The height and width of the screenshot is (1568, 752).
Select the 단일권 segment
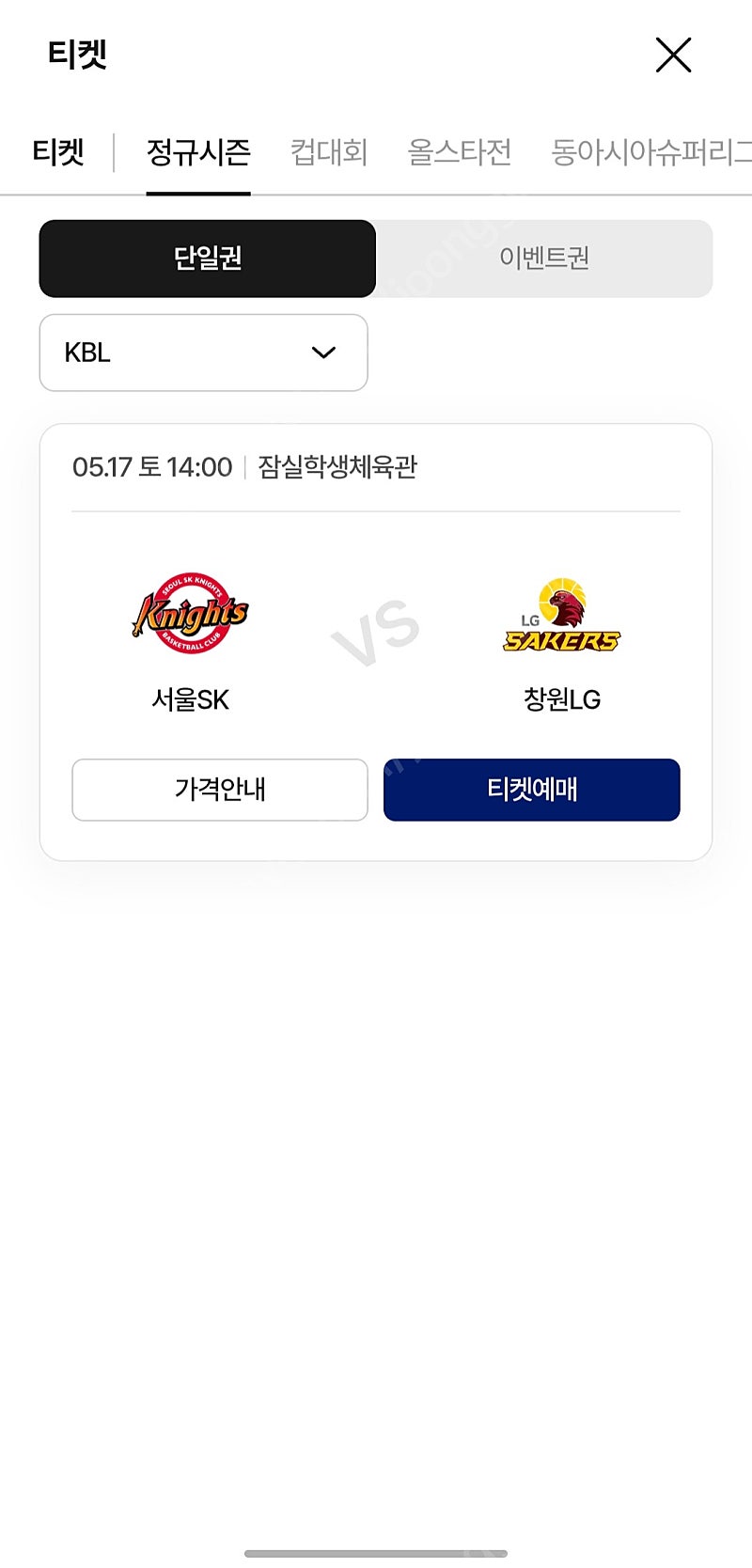click(208, 259)
